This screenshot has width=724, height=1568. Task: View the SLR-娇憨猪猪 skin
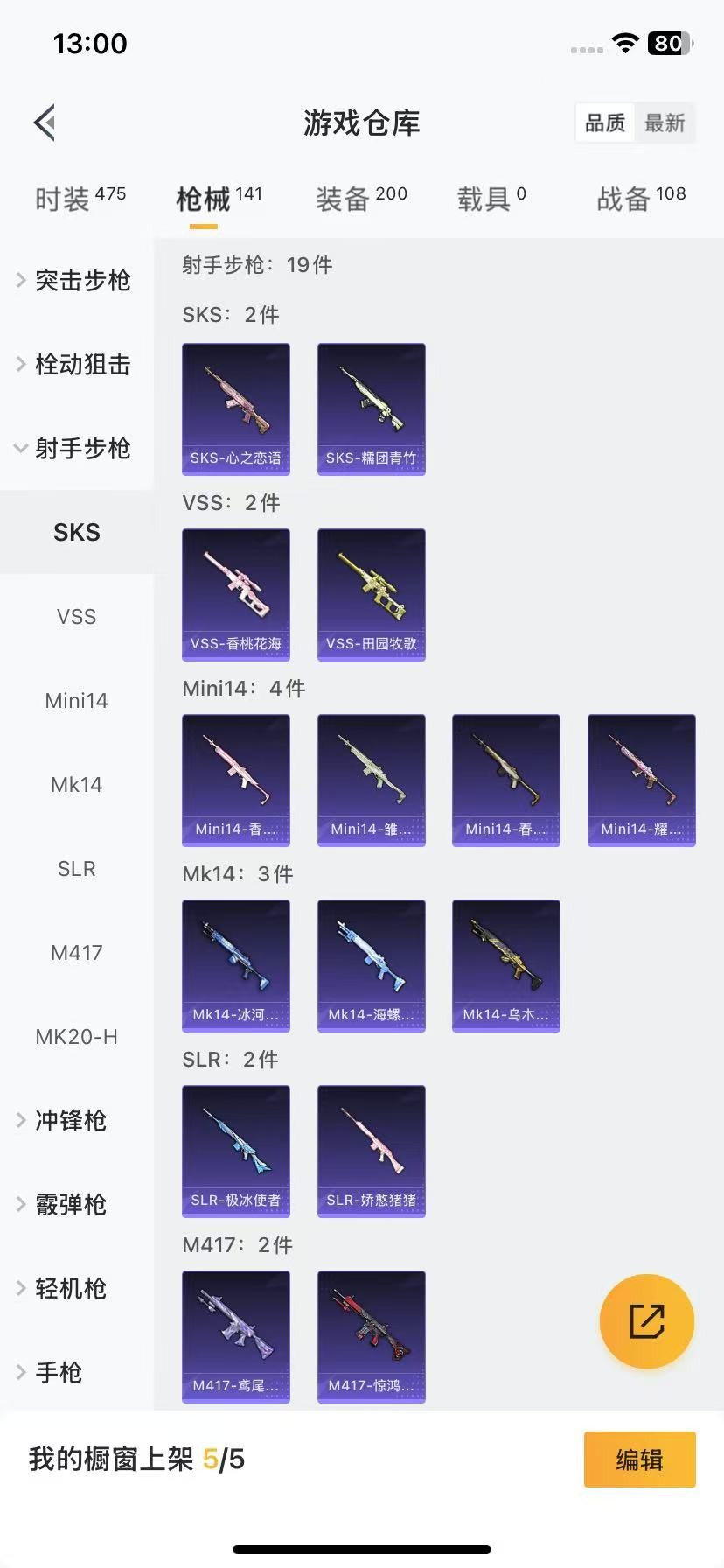(371, 1151)
